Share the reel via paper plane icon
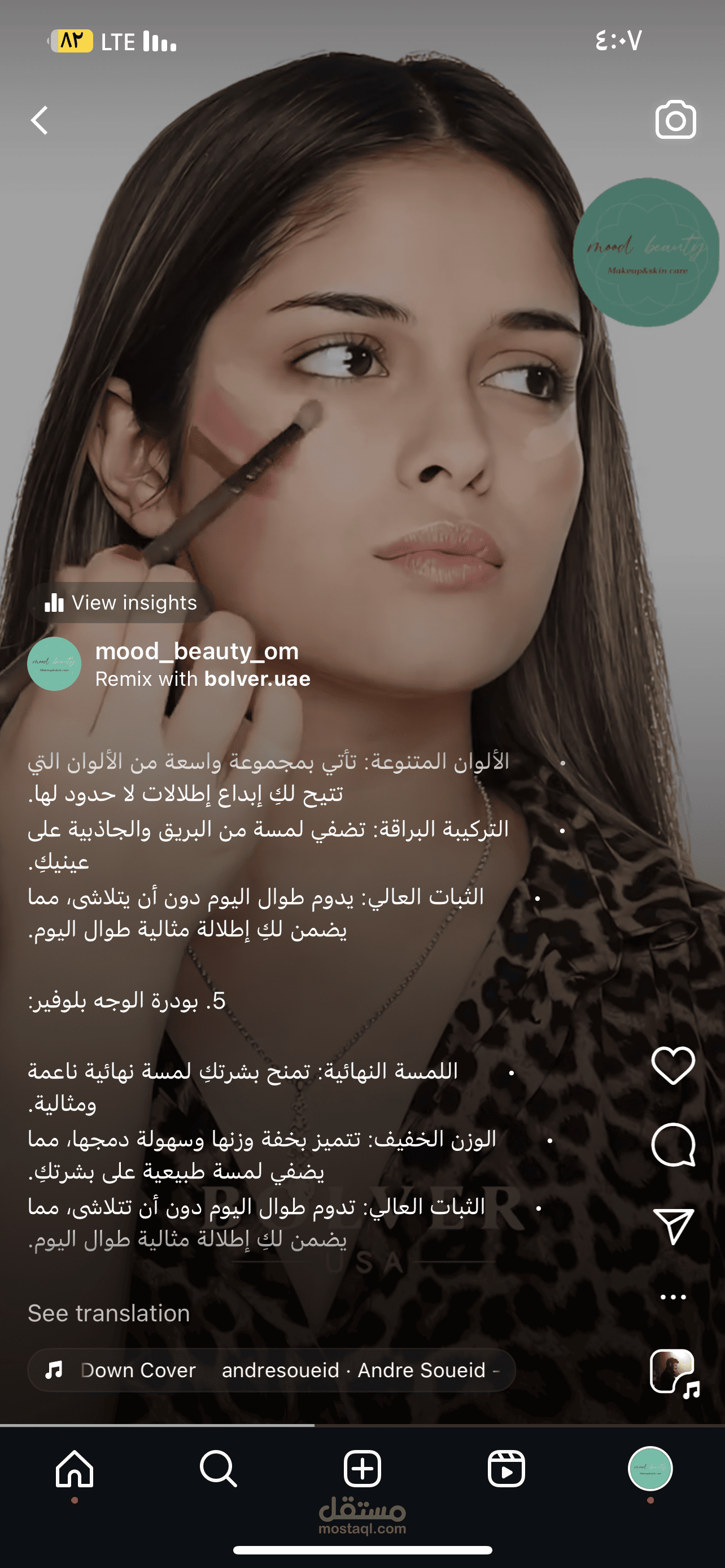The height and width of the screenshot is (1568, 725). click(673, 1226)
